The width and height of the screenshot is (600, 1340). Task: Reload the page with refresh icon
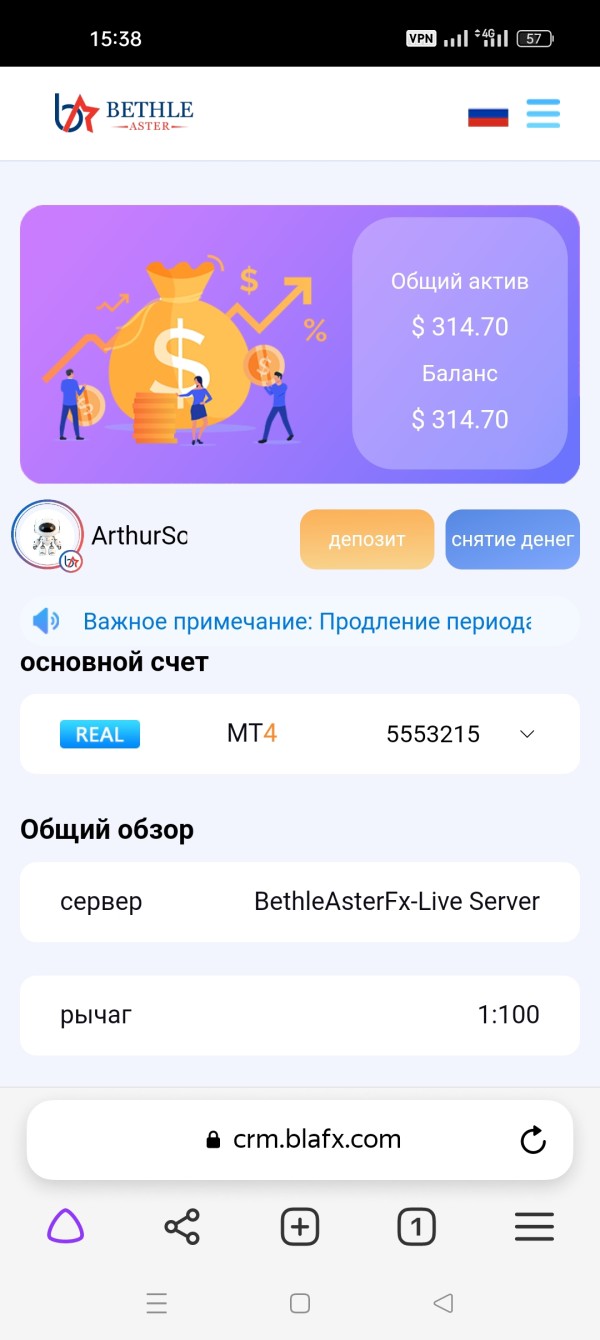coord(534,1140)
